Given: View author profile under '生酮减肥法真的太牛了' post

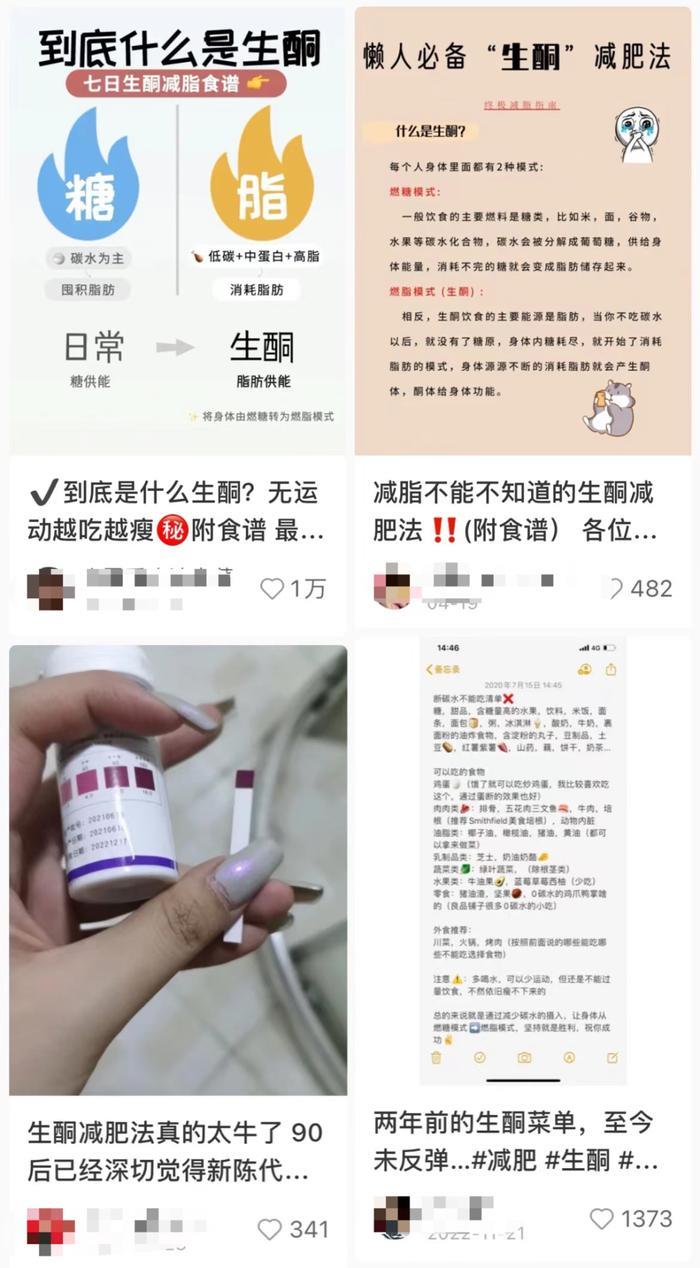Looking at the screenshot, I should [x=50, y=1229].
